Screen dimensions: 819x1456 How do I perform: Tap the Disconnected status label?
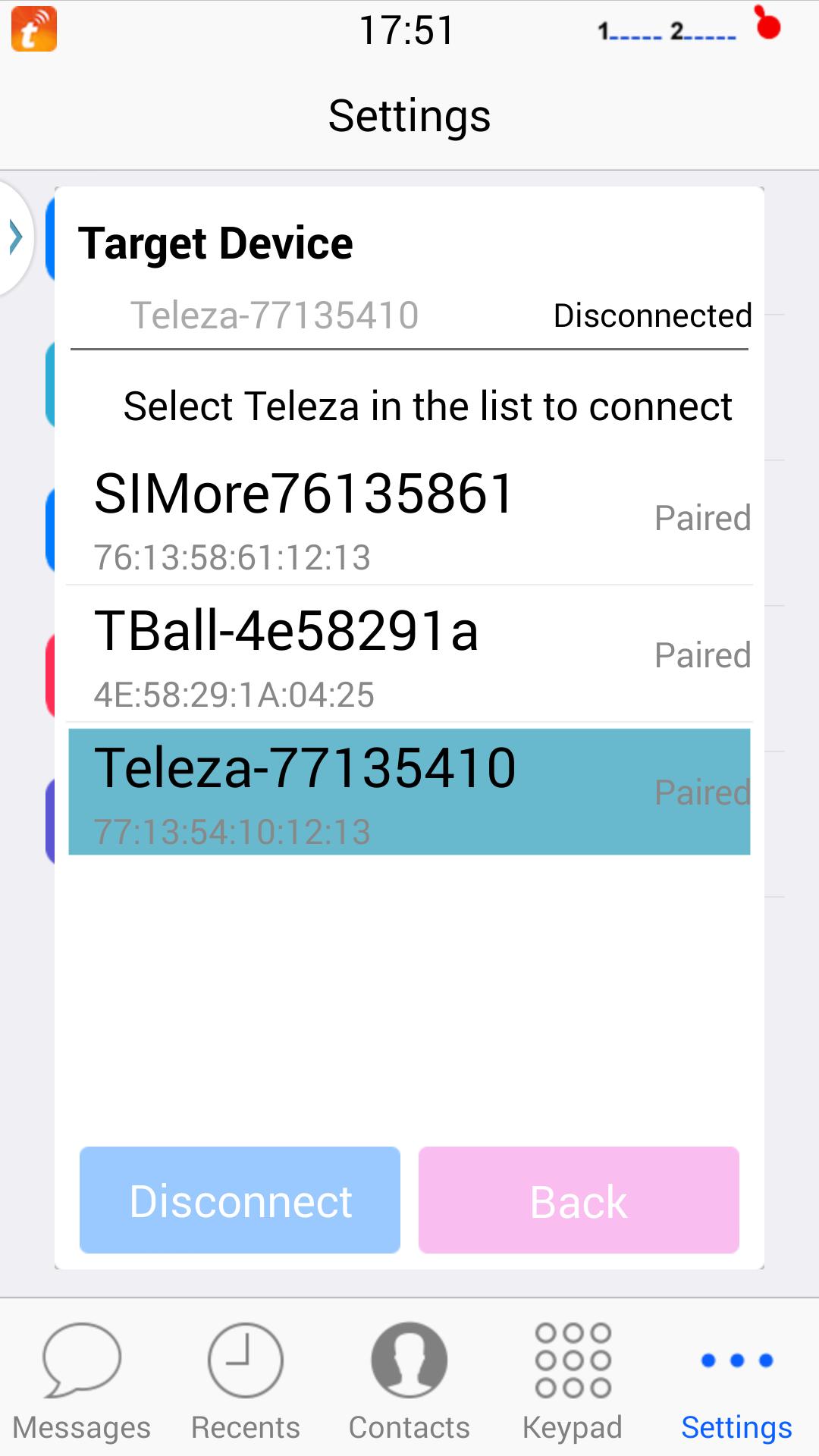point(651,315)
